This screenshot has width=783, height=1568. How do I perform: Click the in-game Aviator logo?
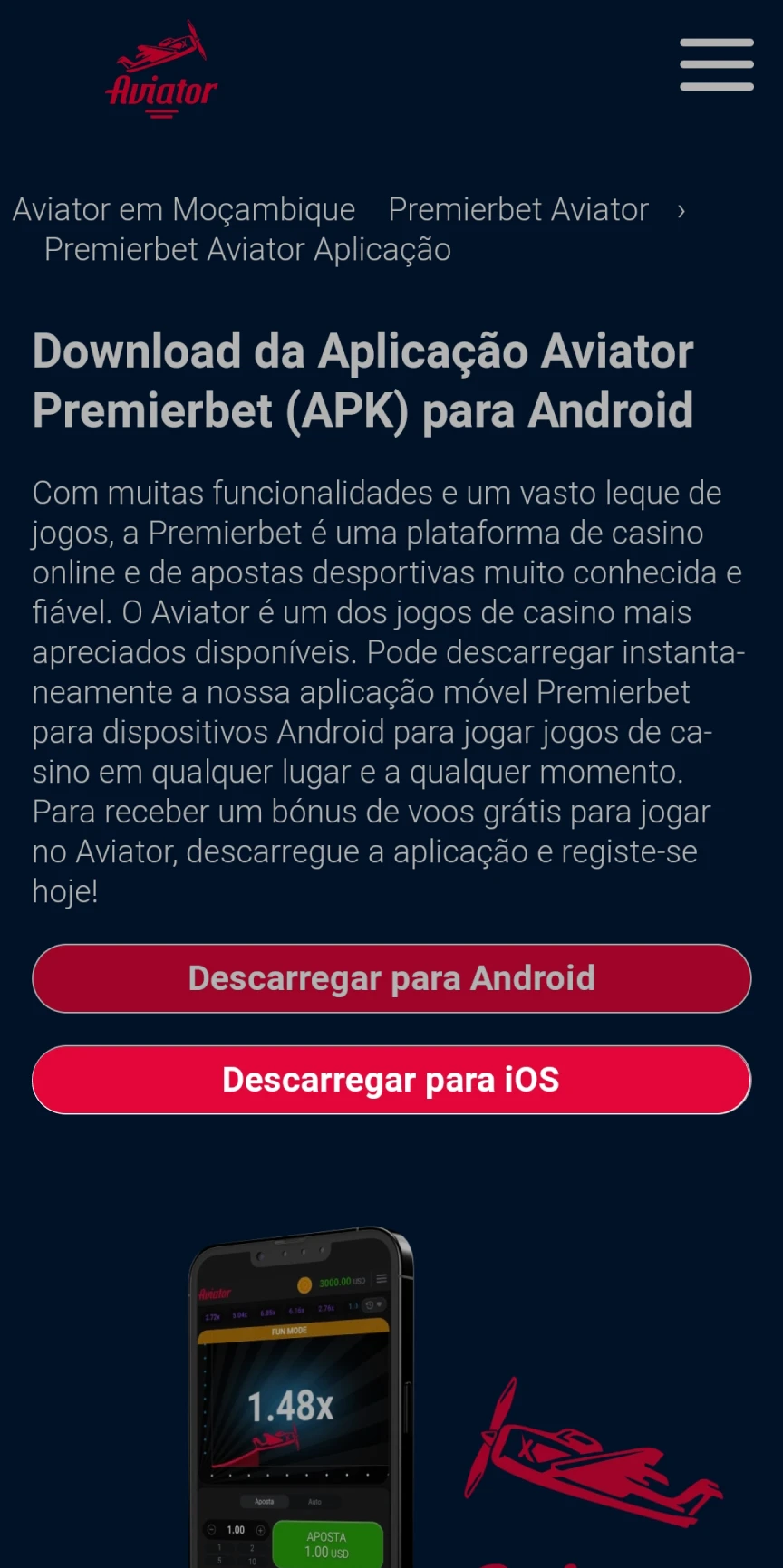[215, 1294]
